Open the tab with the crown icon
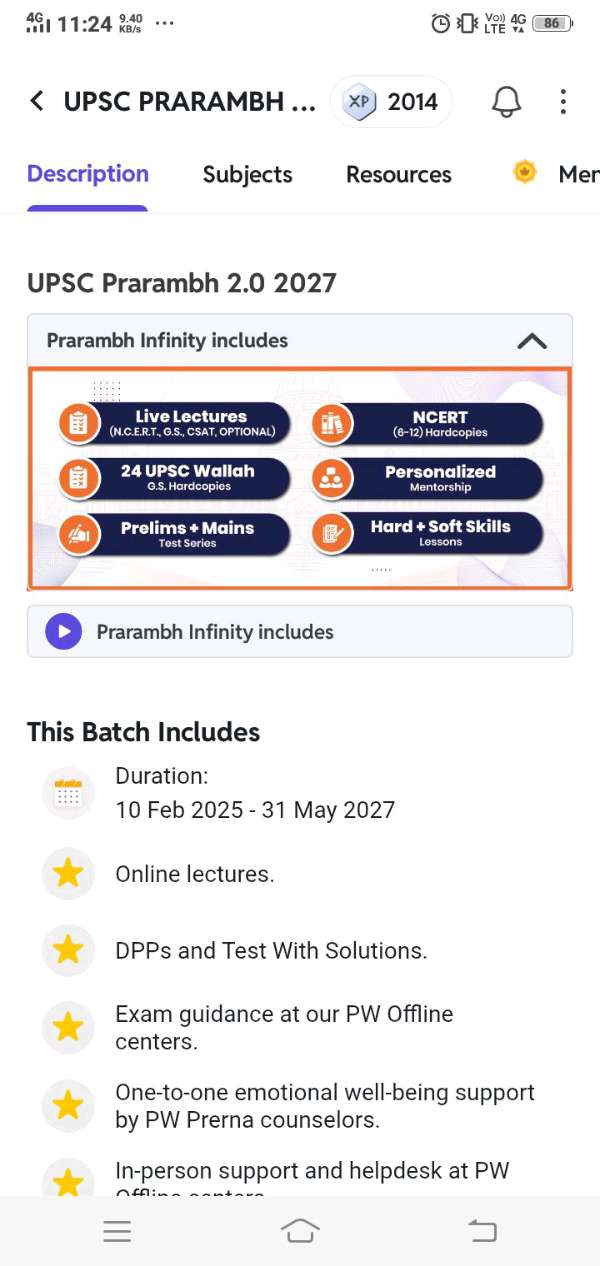 (555, 174)
